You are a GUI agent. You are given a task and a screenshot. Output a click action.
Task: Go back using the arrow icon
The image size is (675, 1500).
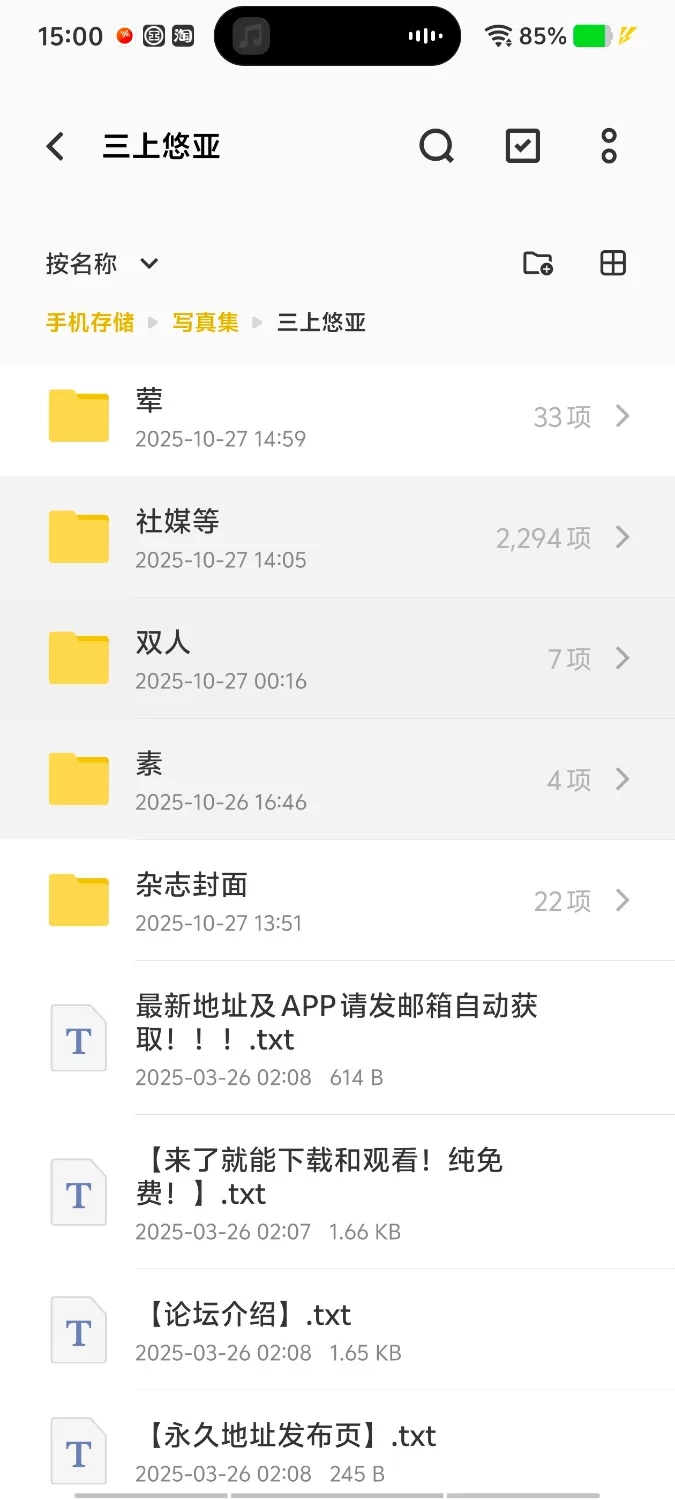pyautogui.click(x=56, y=147)
